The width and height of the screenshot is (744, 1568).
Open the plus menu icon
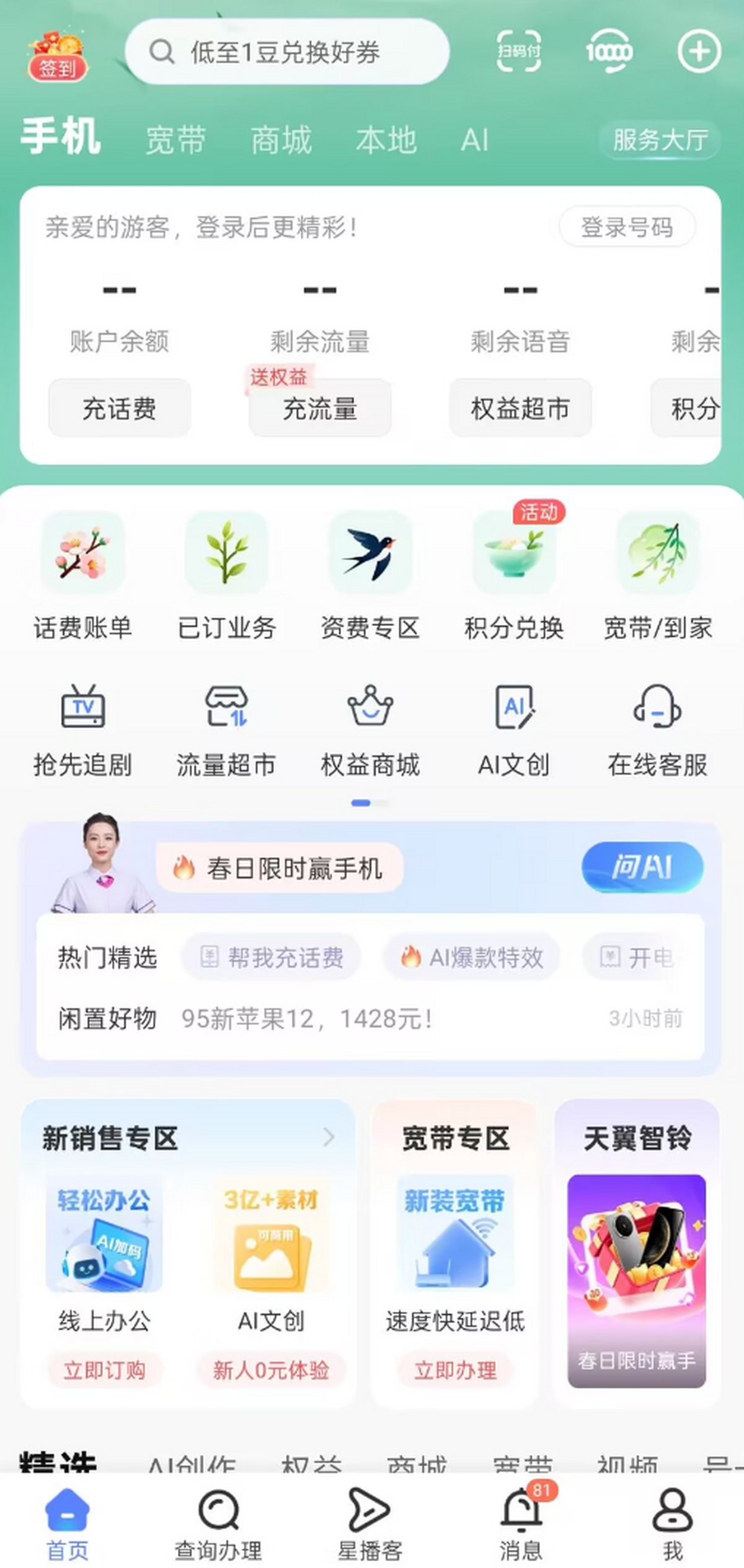coord(699,51)
